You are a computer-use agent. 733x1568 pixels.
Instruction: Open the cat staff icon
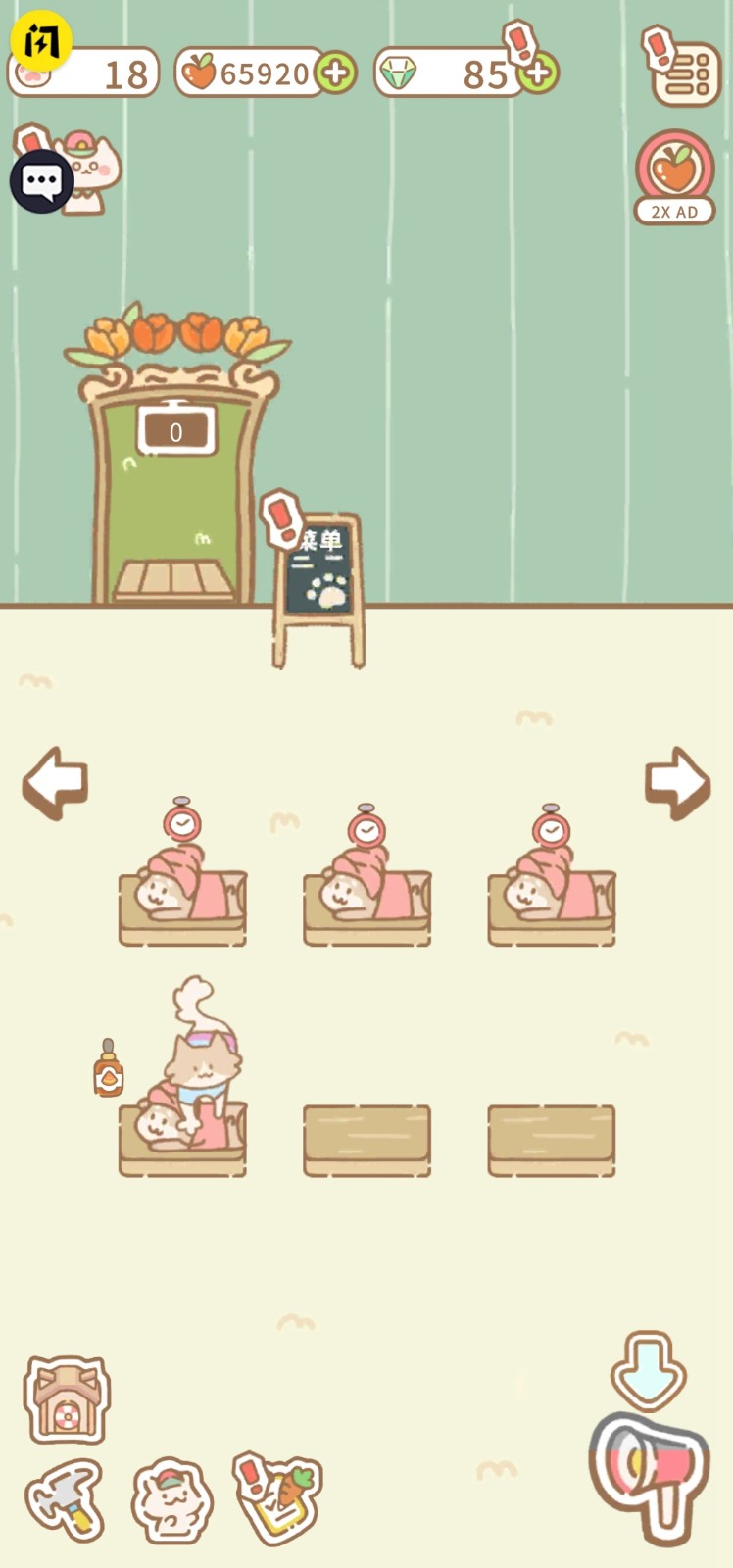172,1500
